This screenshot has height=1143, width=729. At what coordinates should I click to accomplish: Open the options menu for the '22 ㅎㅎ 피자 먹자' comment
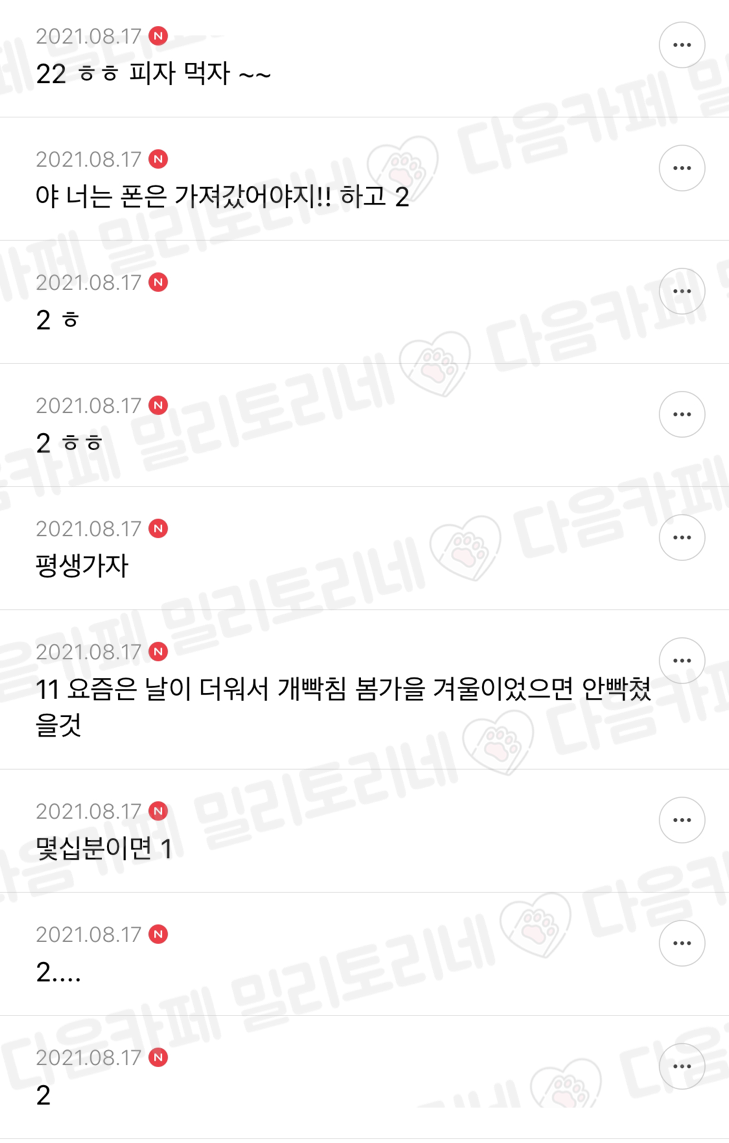pyautogui.click(x=682, y=45)
